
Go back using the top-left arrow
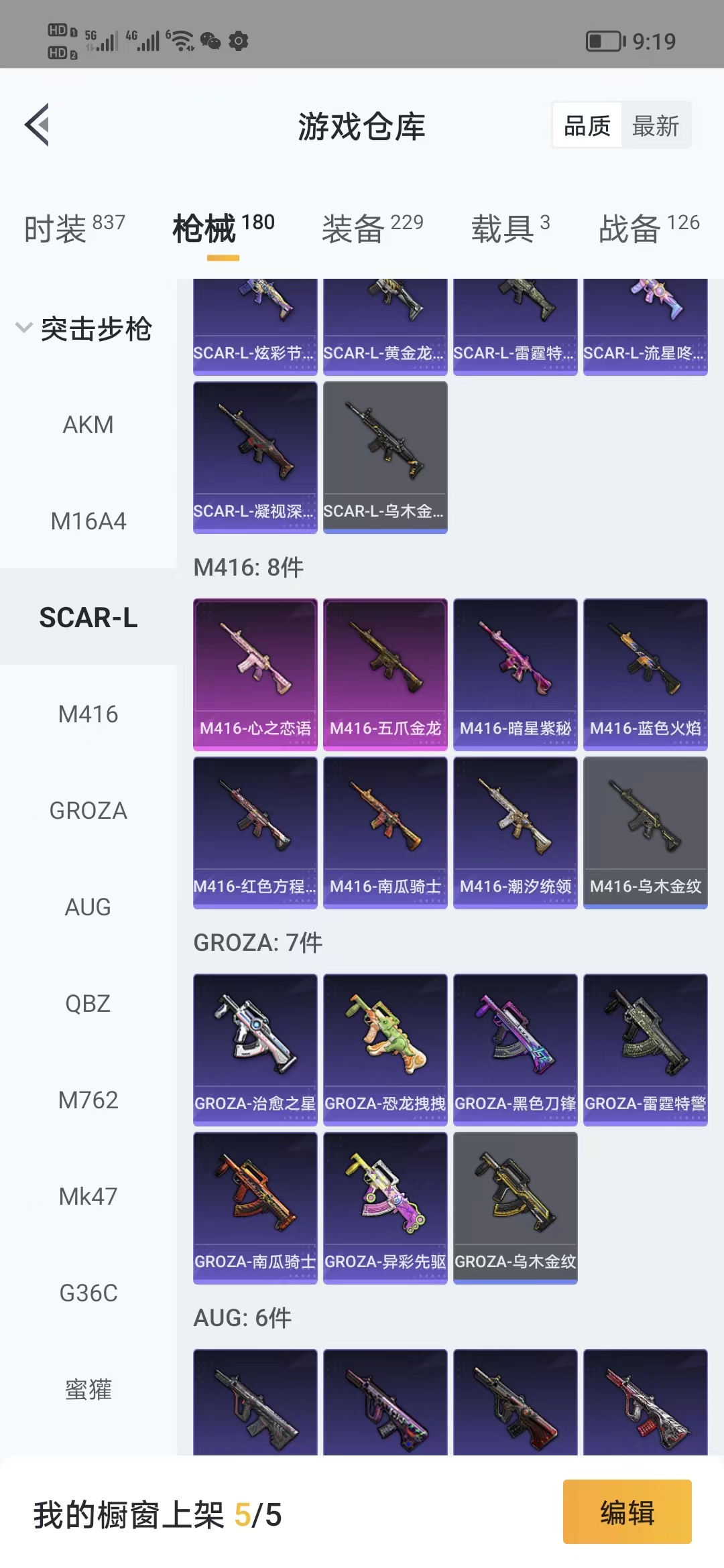point(38,125)
